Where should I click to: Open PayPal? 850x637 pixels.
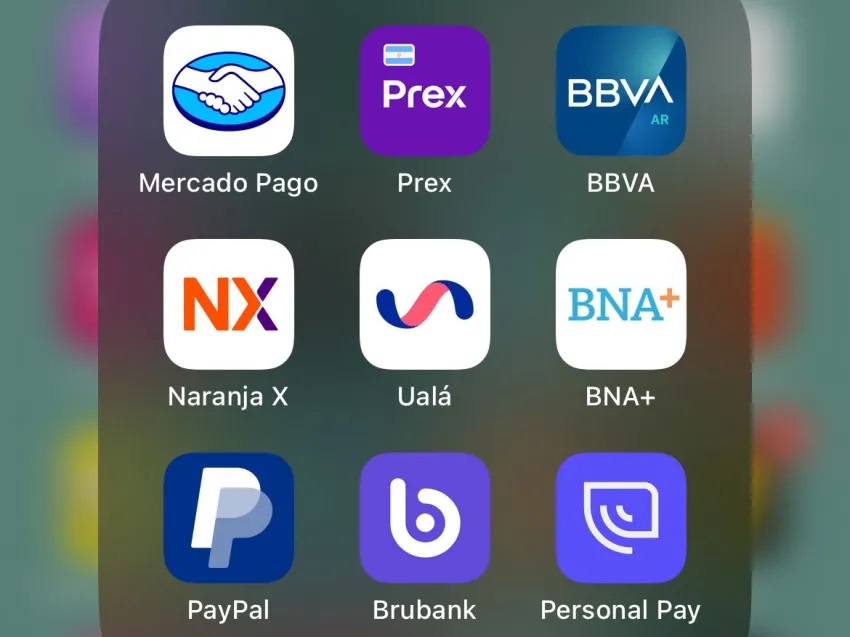(x=228, y=518)
